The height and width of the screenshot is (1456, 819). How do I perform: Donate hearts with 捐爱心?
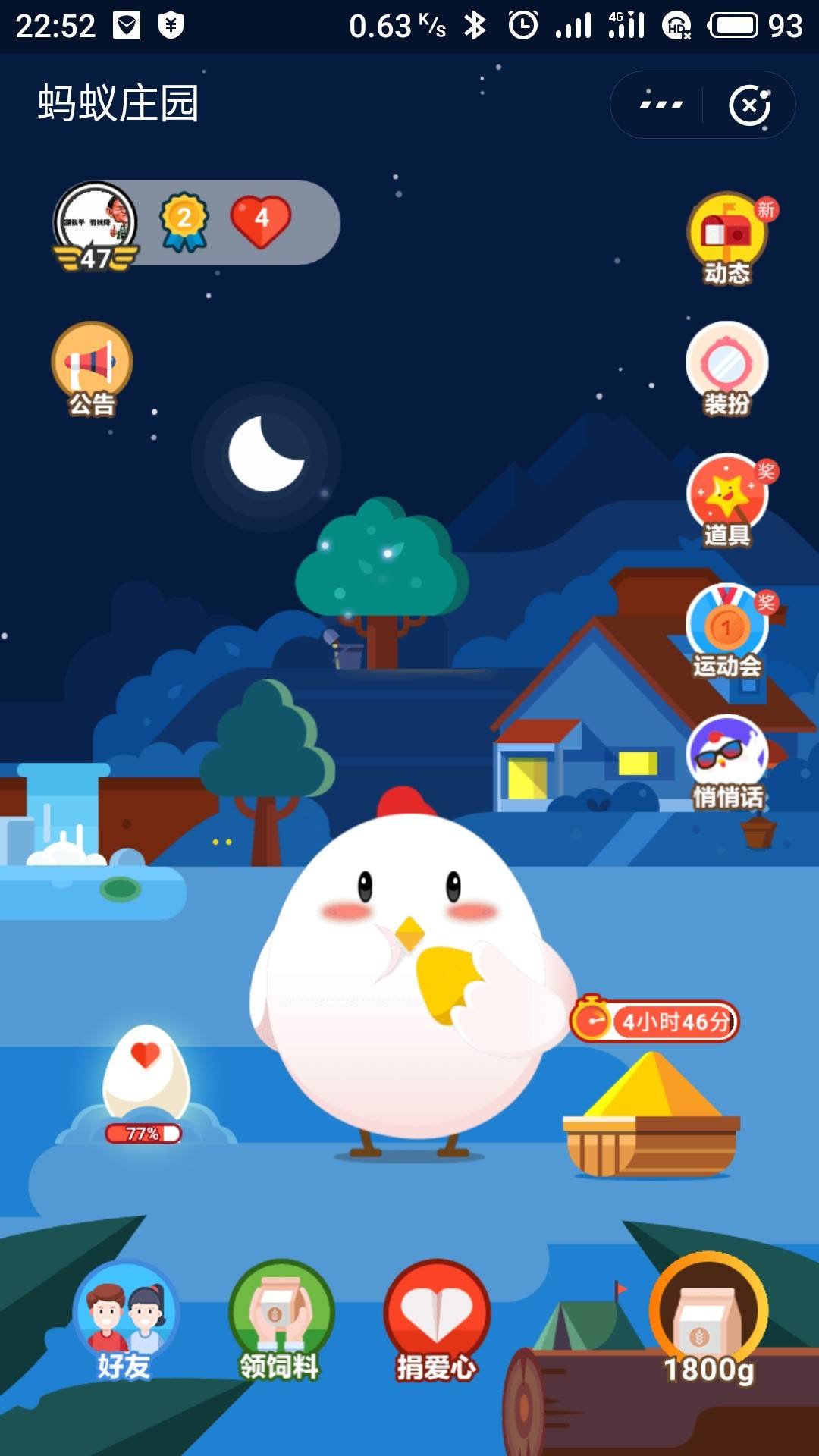[x=436, y=1319]
